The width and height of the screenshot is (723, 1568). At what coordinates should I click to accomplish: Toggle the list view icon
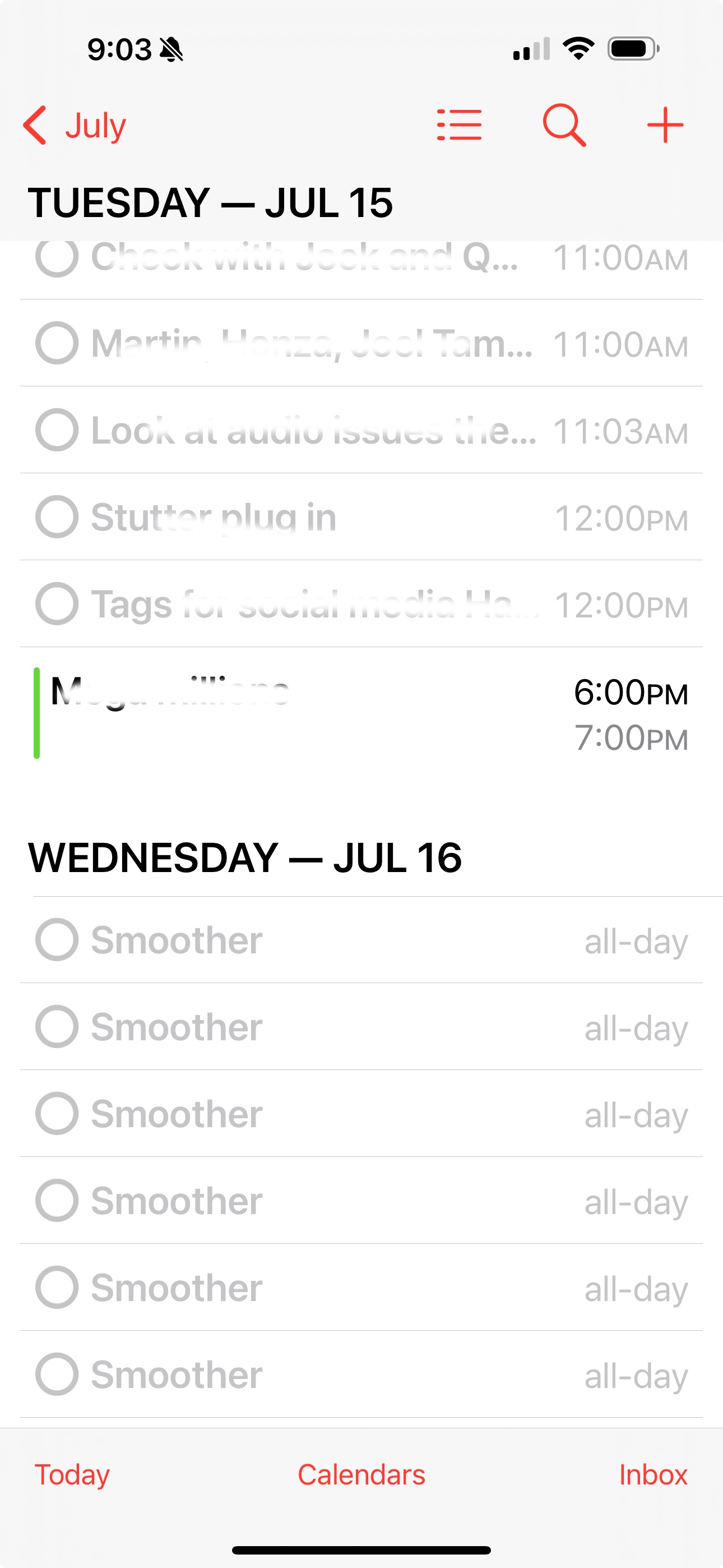point(460,126)
